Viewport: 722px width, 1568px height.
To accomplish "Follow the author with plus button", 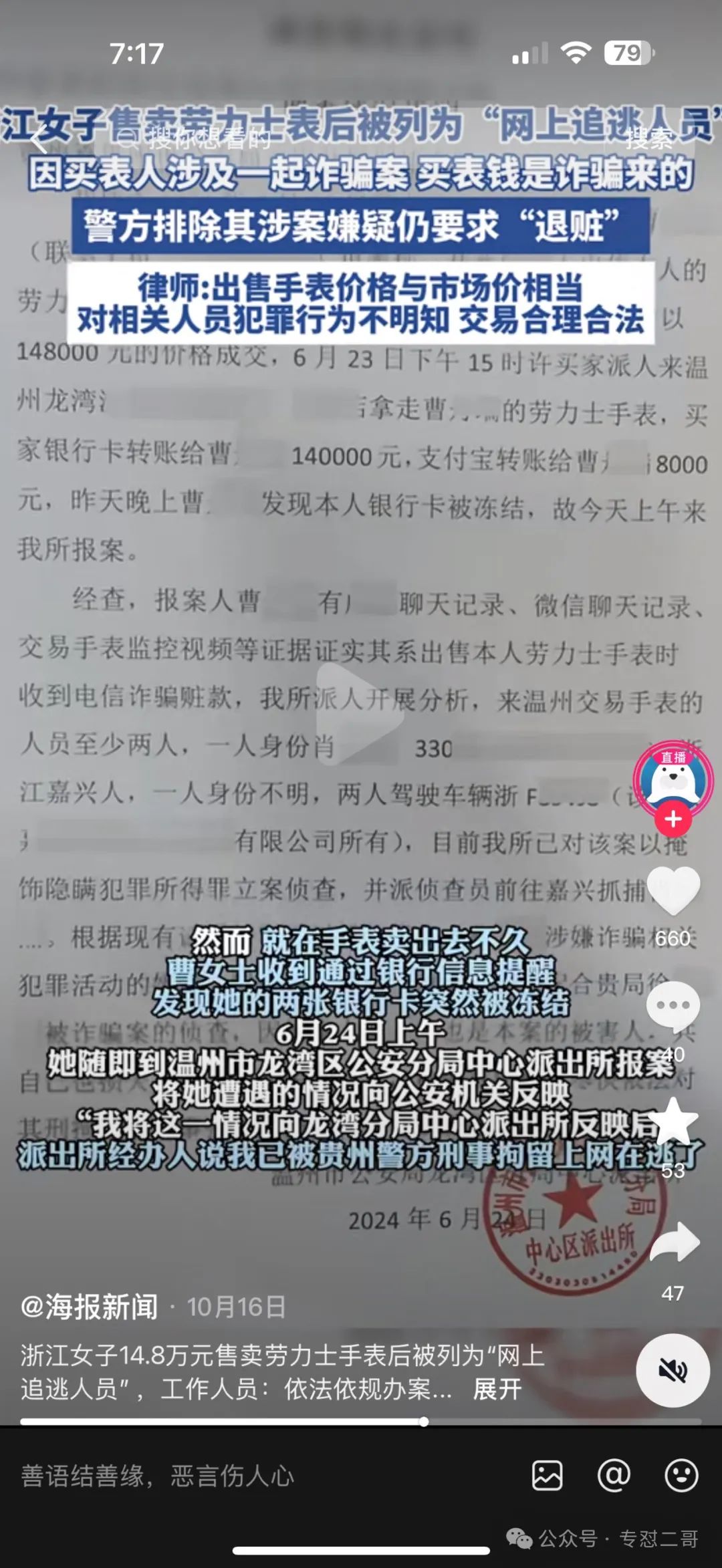I will click(x=673, y=819).
